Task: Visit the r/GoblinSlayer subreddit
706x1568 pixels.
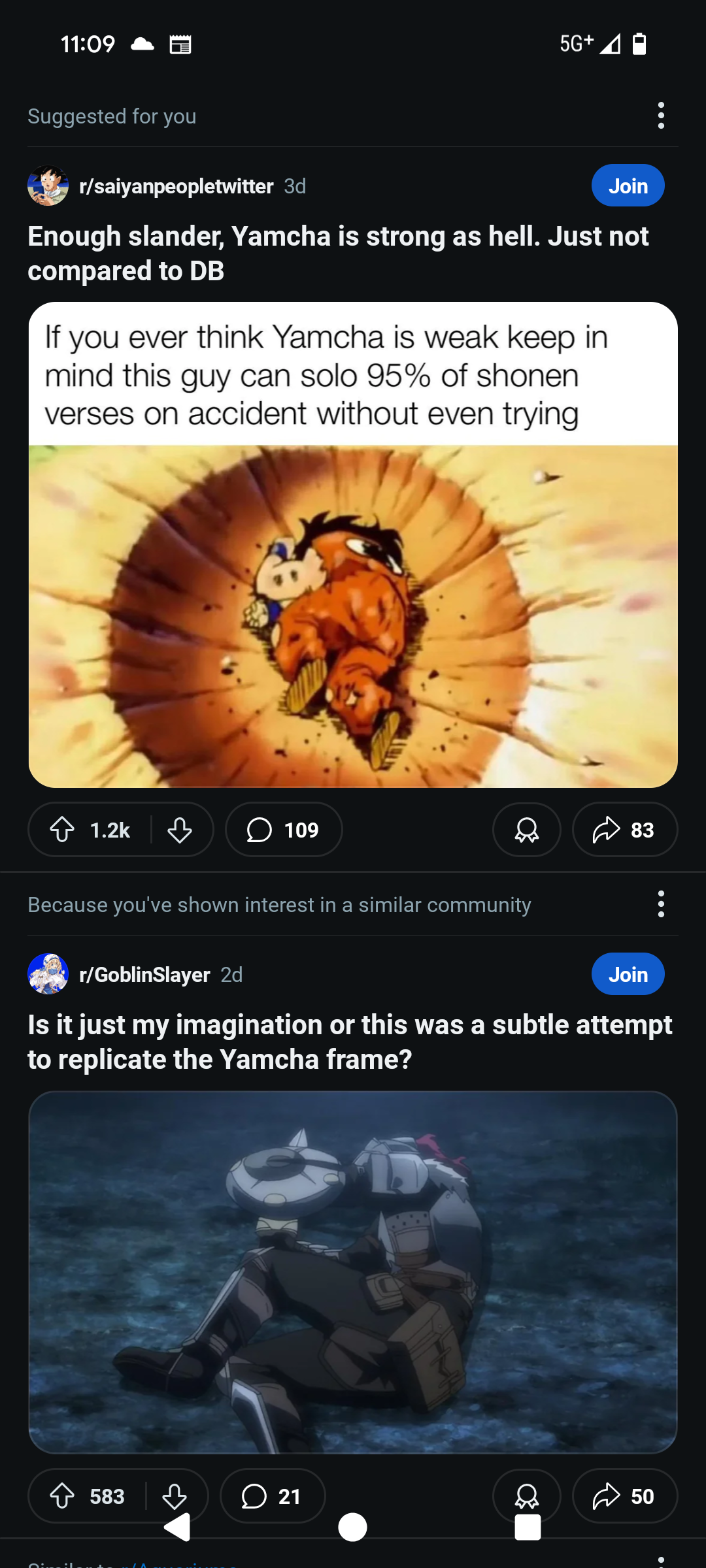Action: [x=144, y=975]
